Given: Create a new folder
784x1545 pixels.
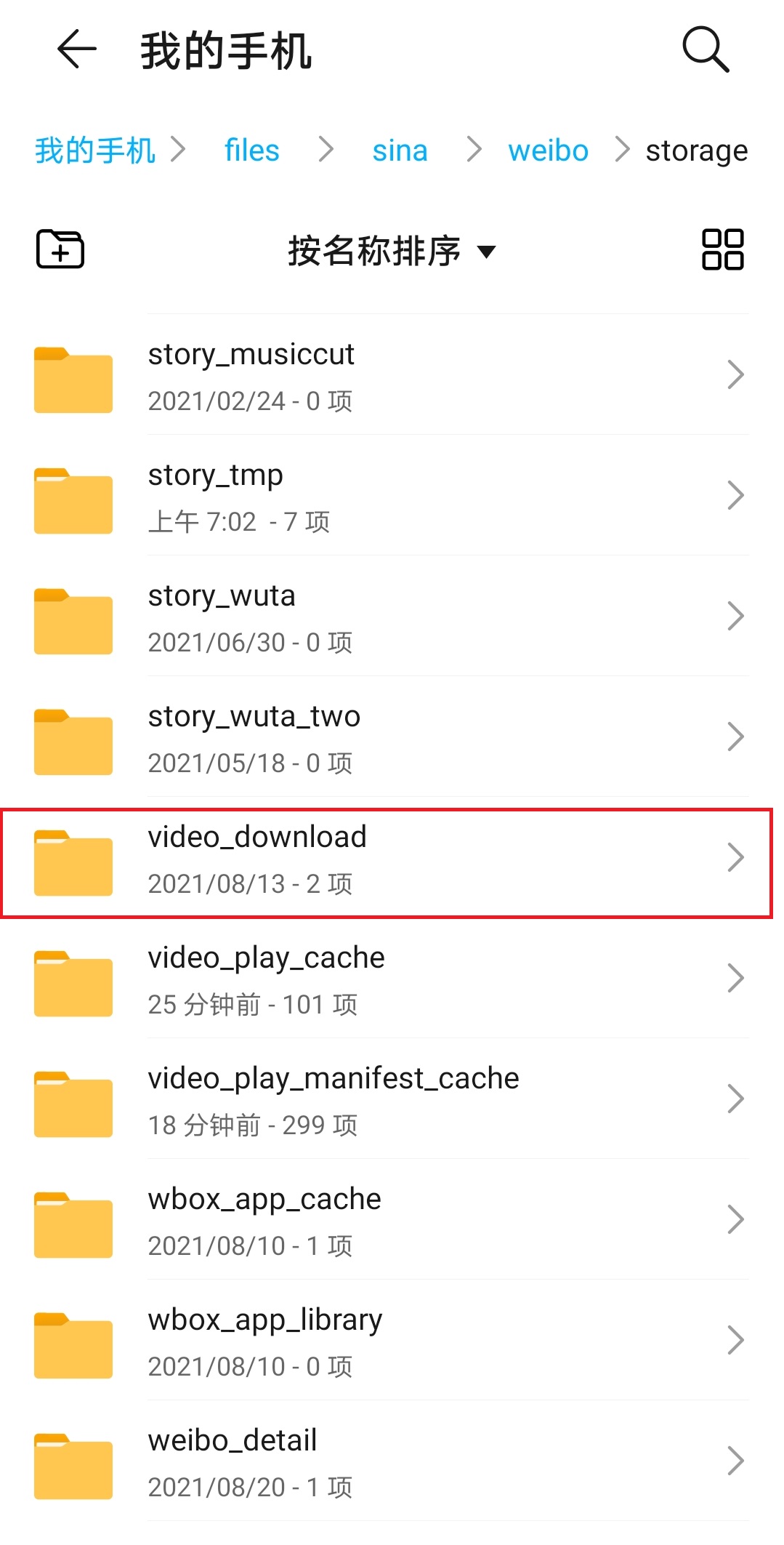Looking at the screenshot, I should [60, 249].
